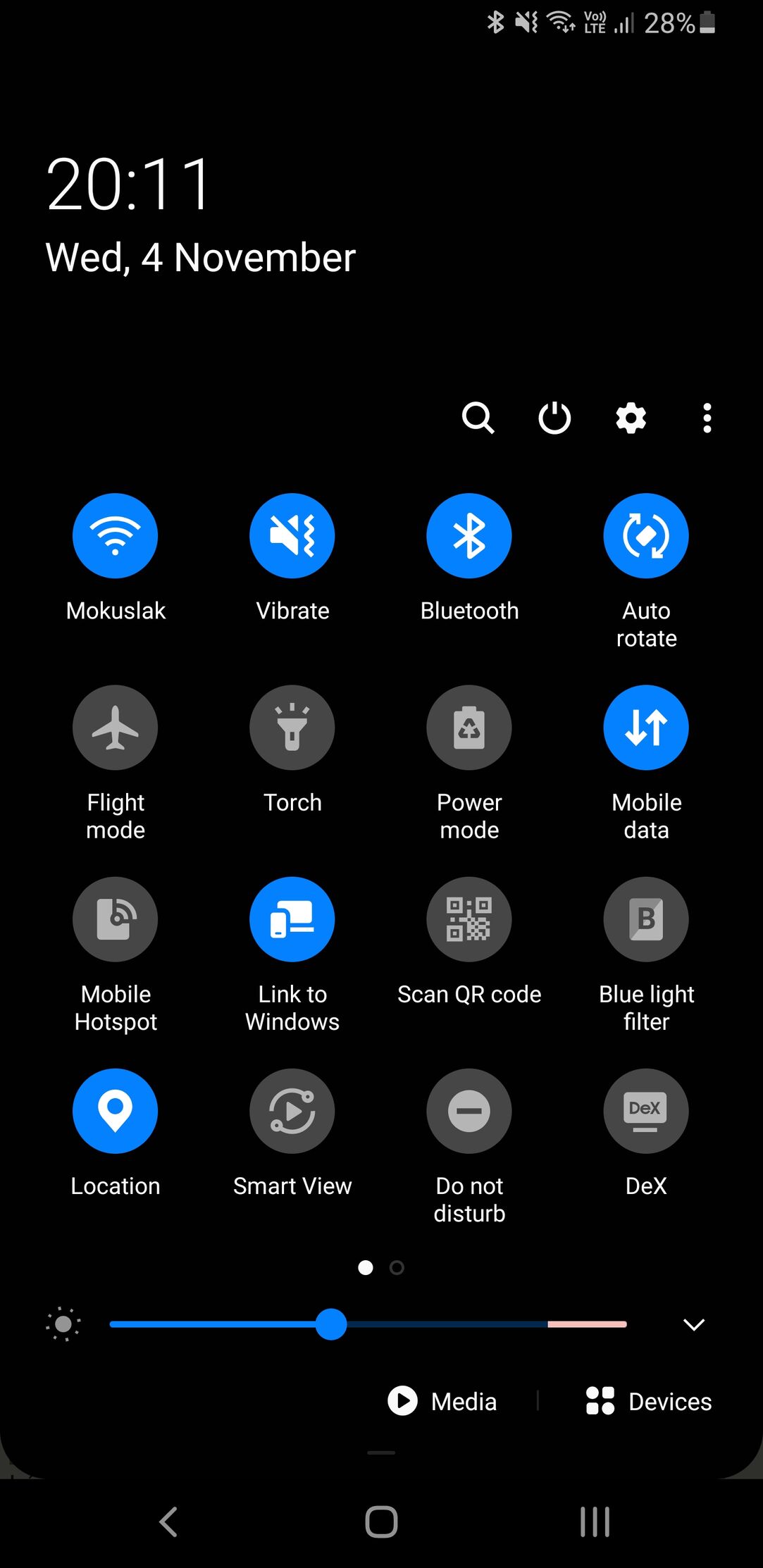The image size is (763, 1568).
Task: Toggle Power mode
Action: [x=469, y=728]
